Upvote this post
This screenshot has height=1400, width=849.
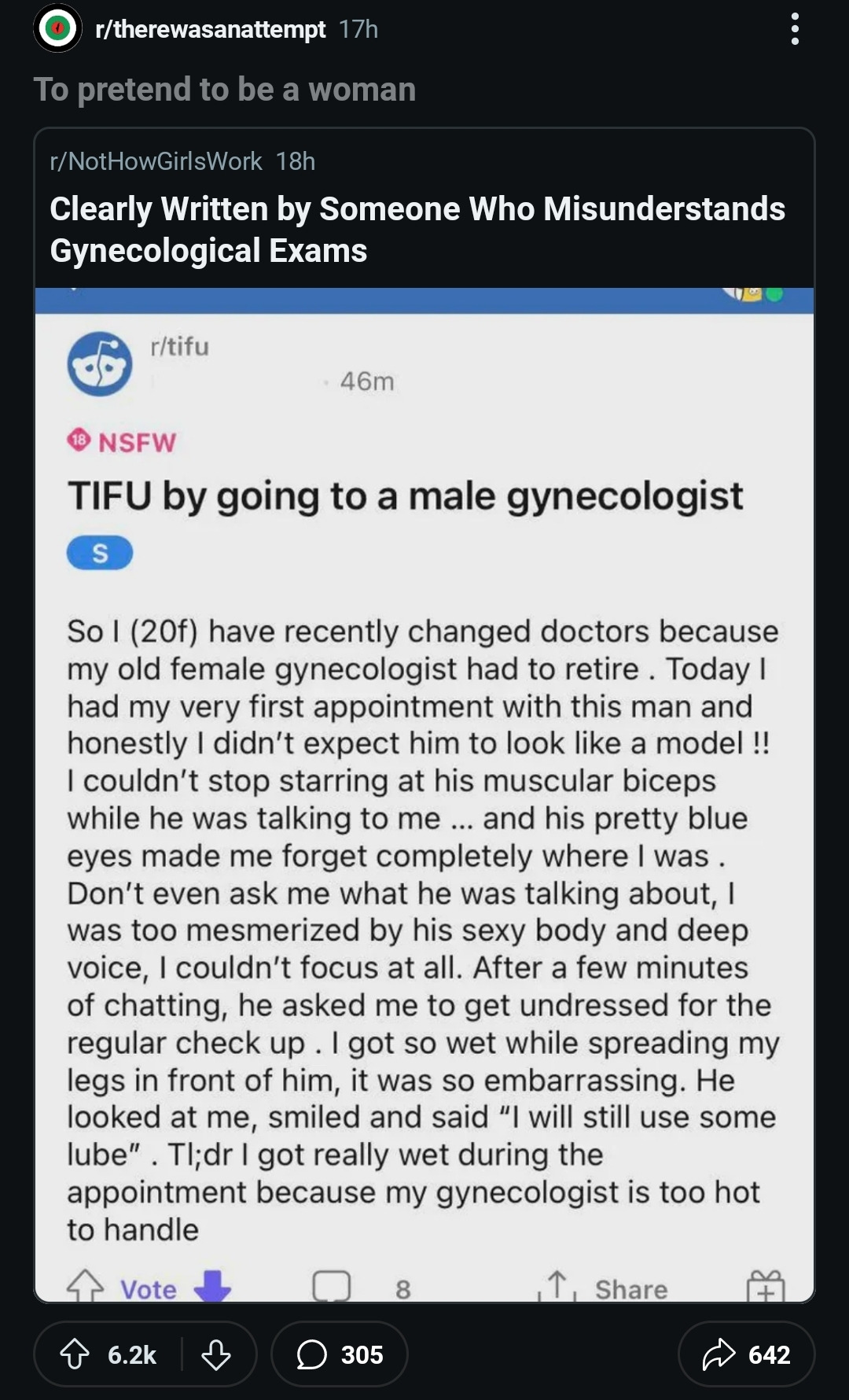(75, 1354)
